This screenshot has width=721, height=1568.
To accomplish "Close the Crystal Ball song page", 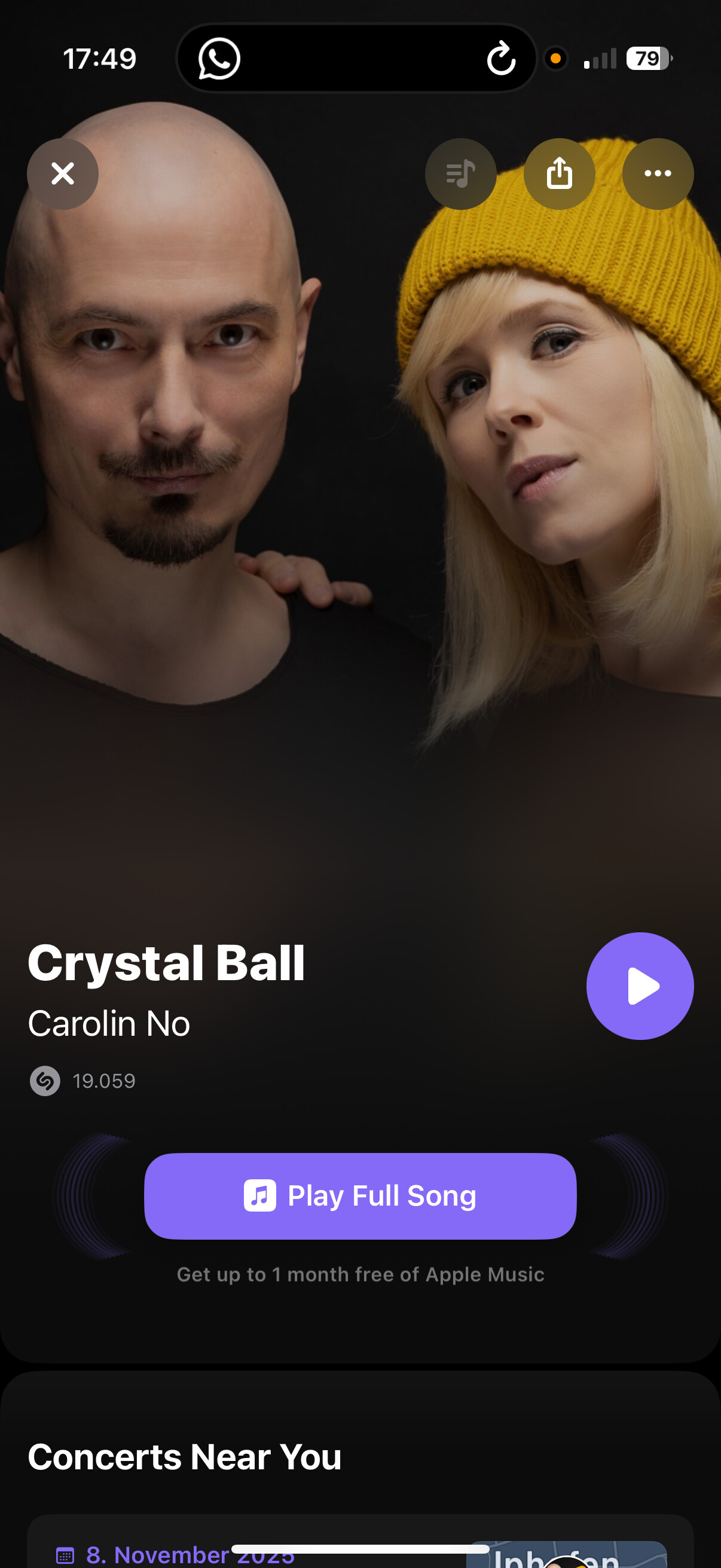I will pyautogui.click(x=63, y=174).
